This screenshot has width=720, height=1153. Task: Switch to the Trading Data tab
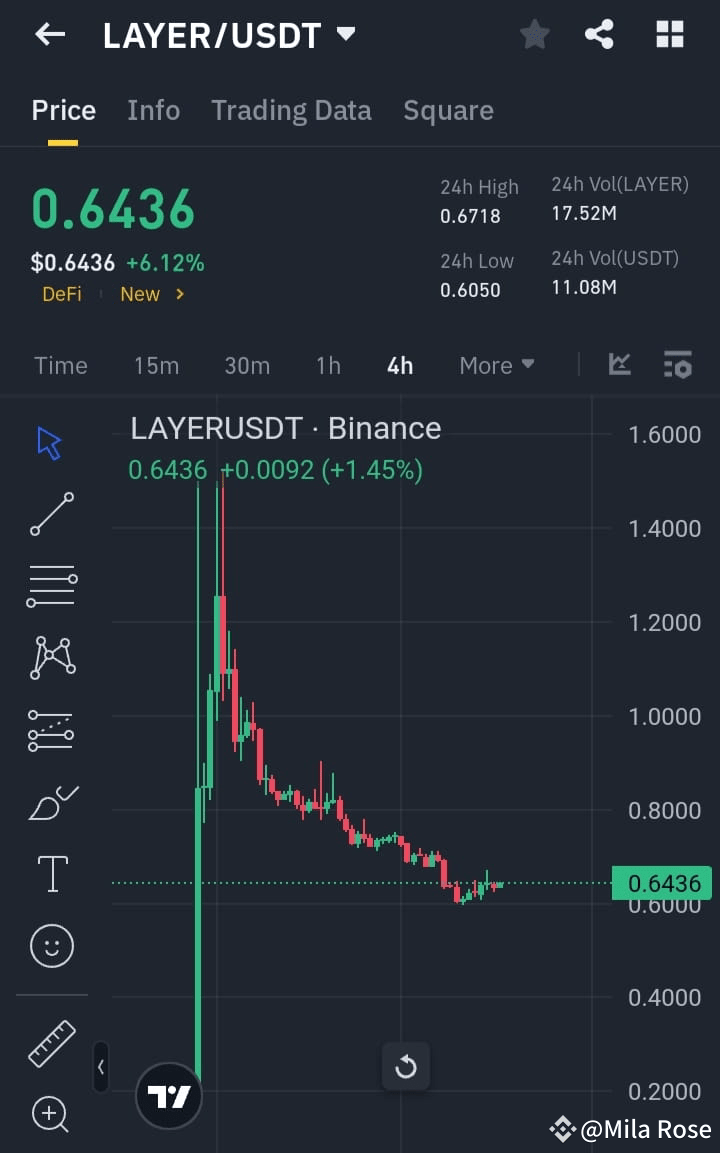pyautogui.click(x=291, y=110)
